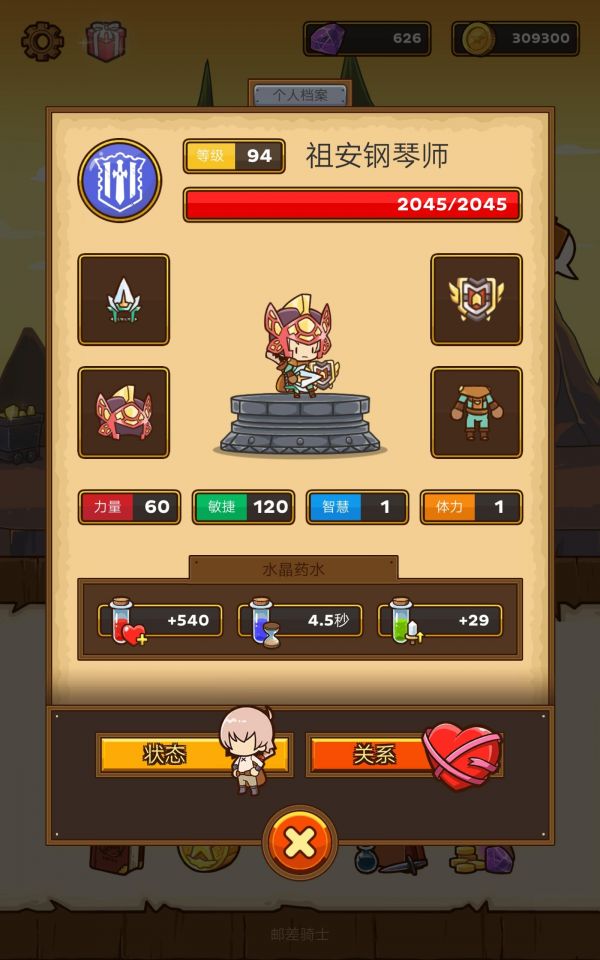
Task: Open the settings gear icon
Action: click(x=42, y=41)
